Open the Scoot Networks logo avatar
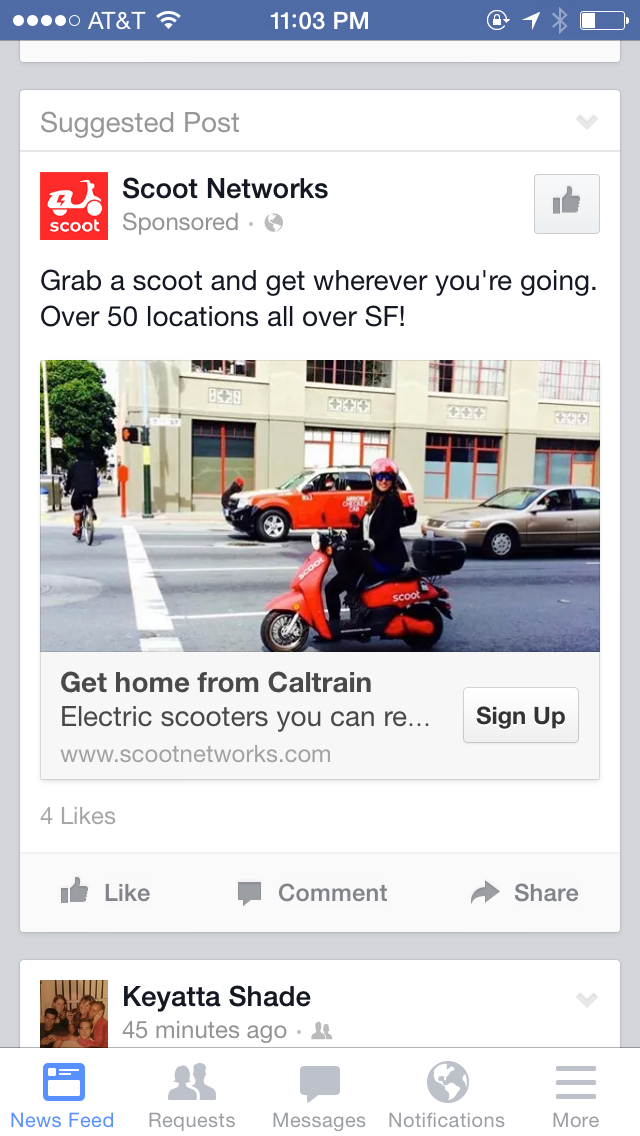The width and height of the screenshot is (640, 1136). [x=73, y=205]
